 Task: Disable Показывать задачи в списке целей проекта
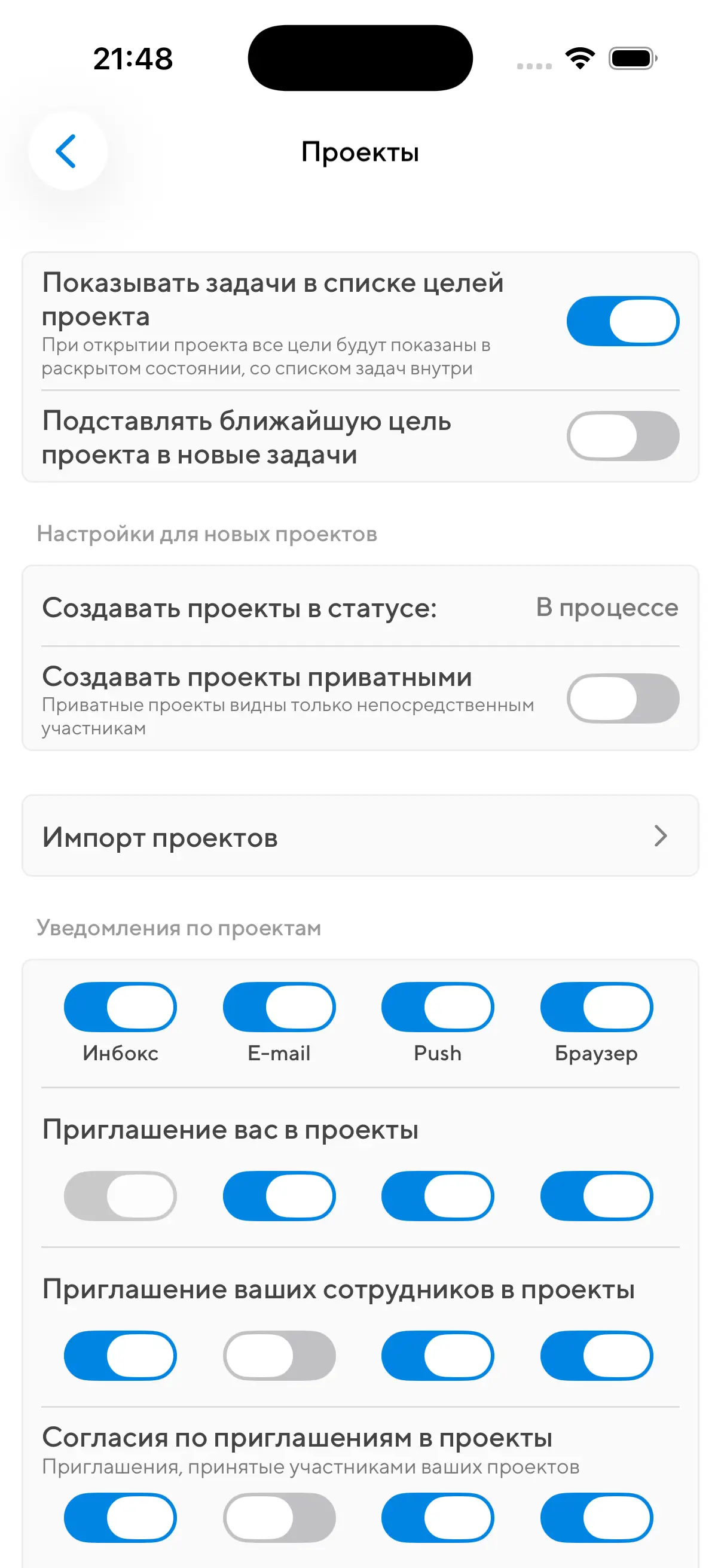coord(622,321)
